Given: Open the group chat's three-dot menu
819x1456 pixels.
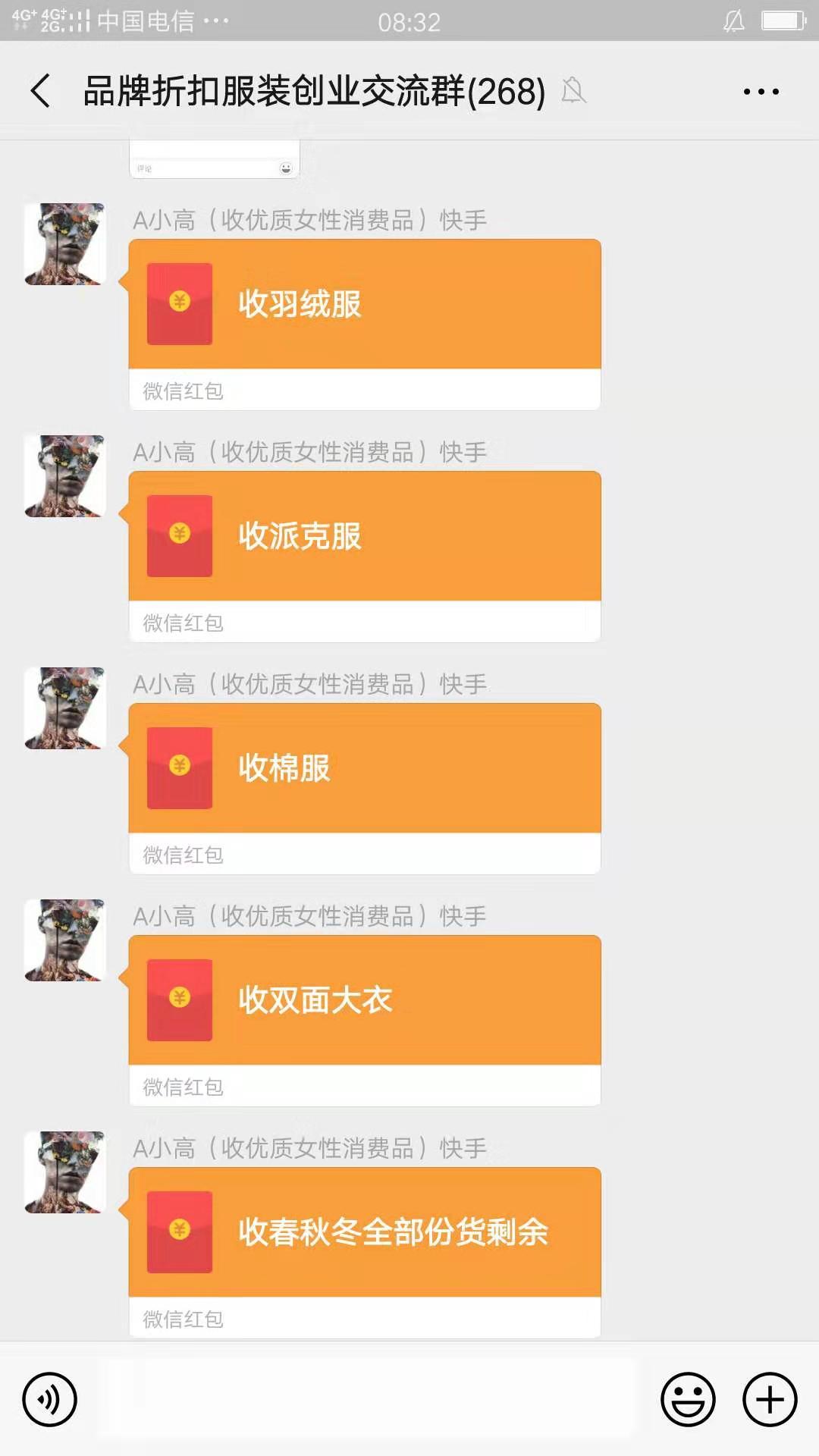Looking at the screenshot, I should 761,92.
